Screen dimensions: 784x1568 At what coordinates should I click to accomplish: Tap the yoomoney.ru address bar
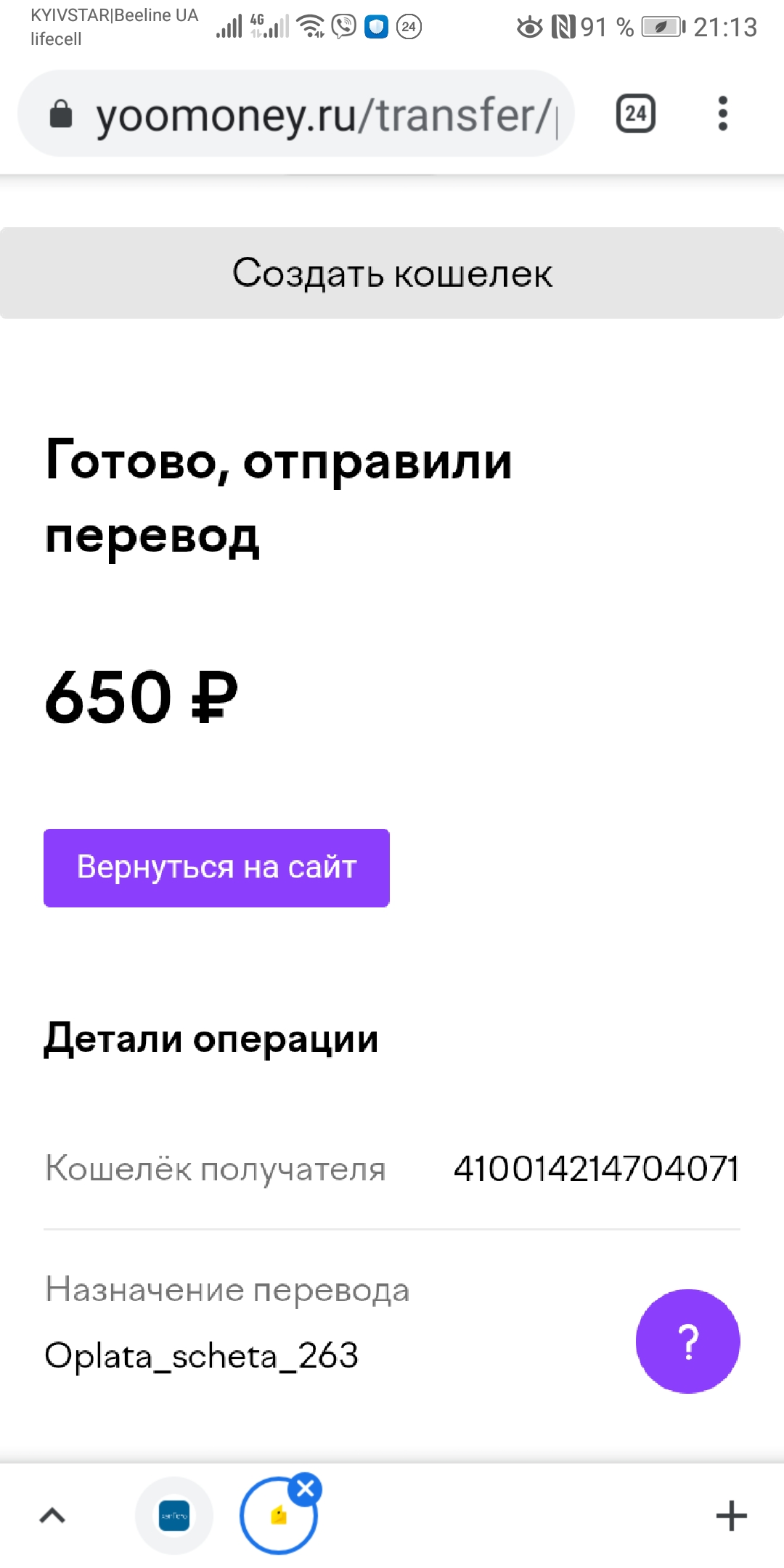pos(296,114)
